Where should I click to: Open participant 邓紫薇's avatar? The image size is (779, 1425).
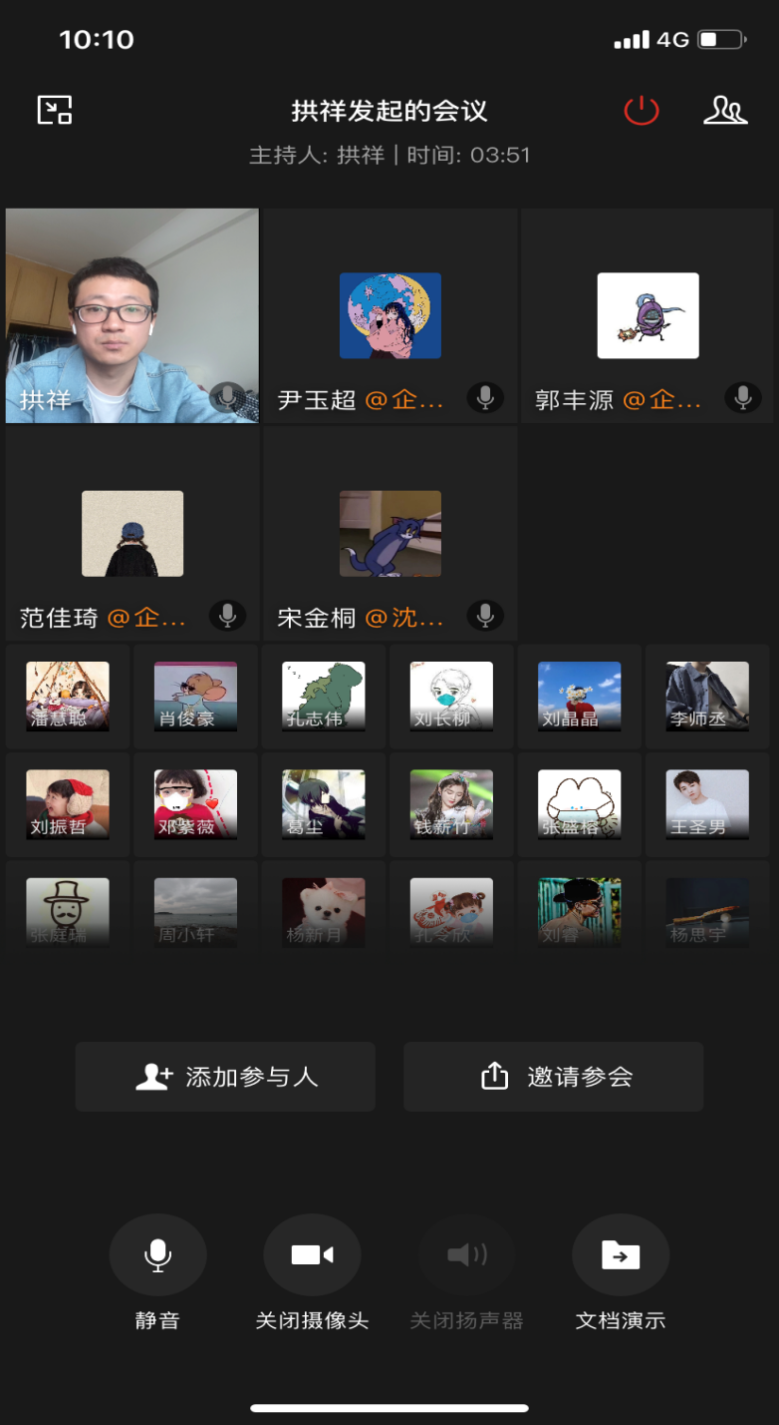tap(196, 804)
